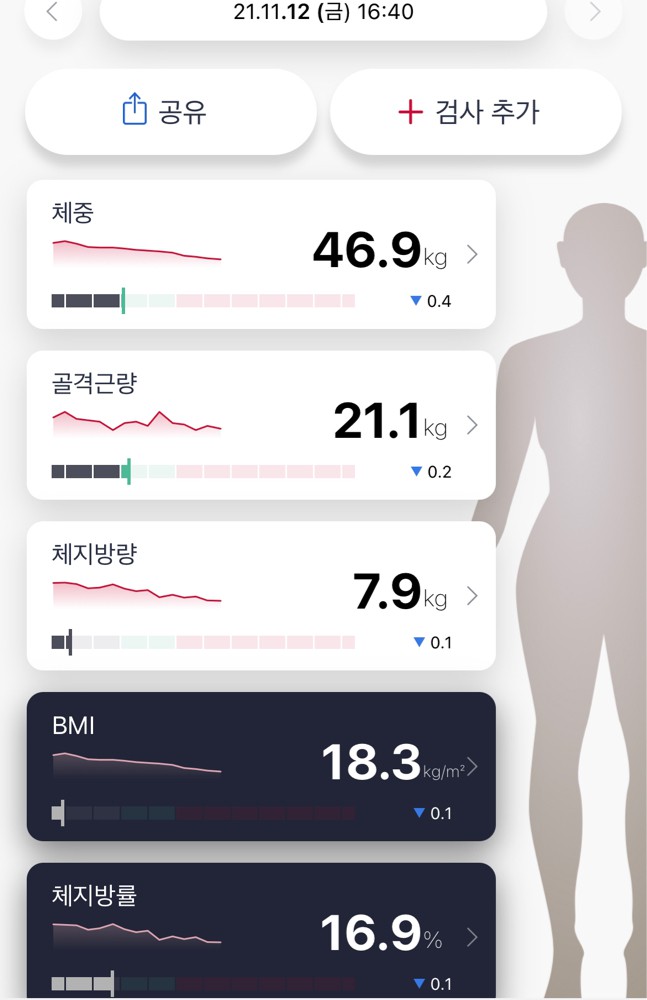Viewport: 647px width, 1000px height.
Task: Open the 체지방량 body fat mass card
Action: point(261,596)
